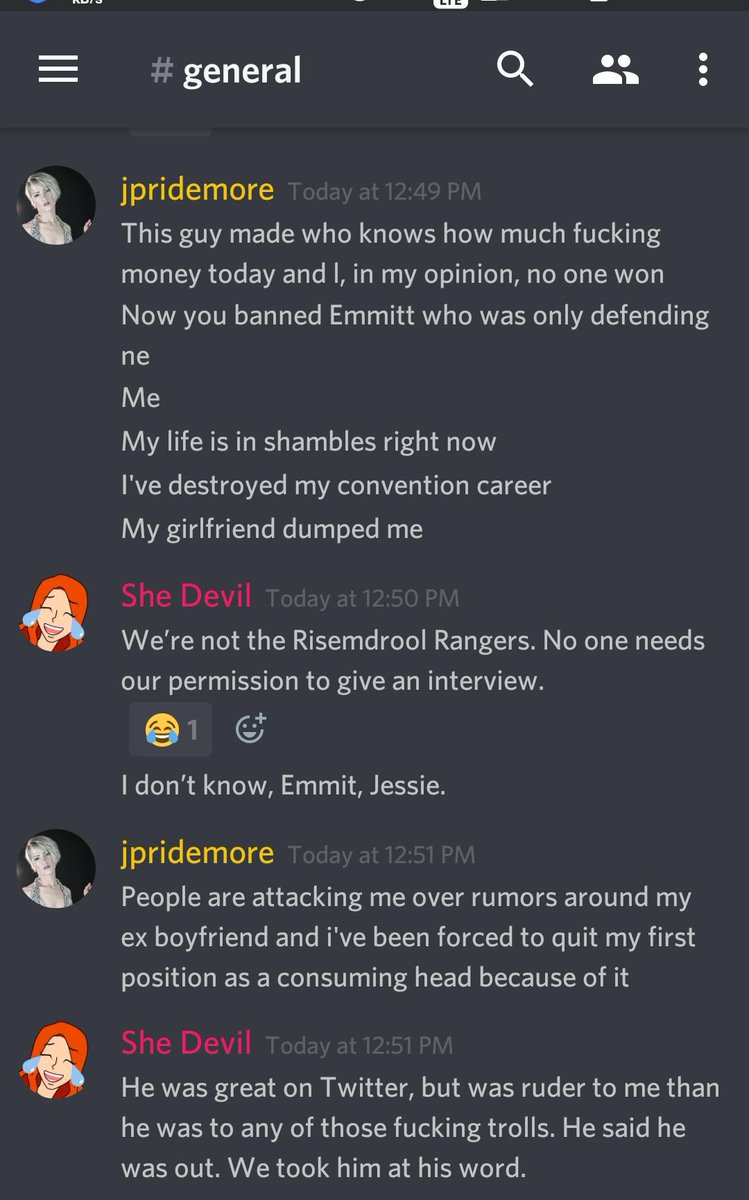
Task: Open the three-dot overflow menu
Action: tap(703, 69)
